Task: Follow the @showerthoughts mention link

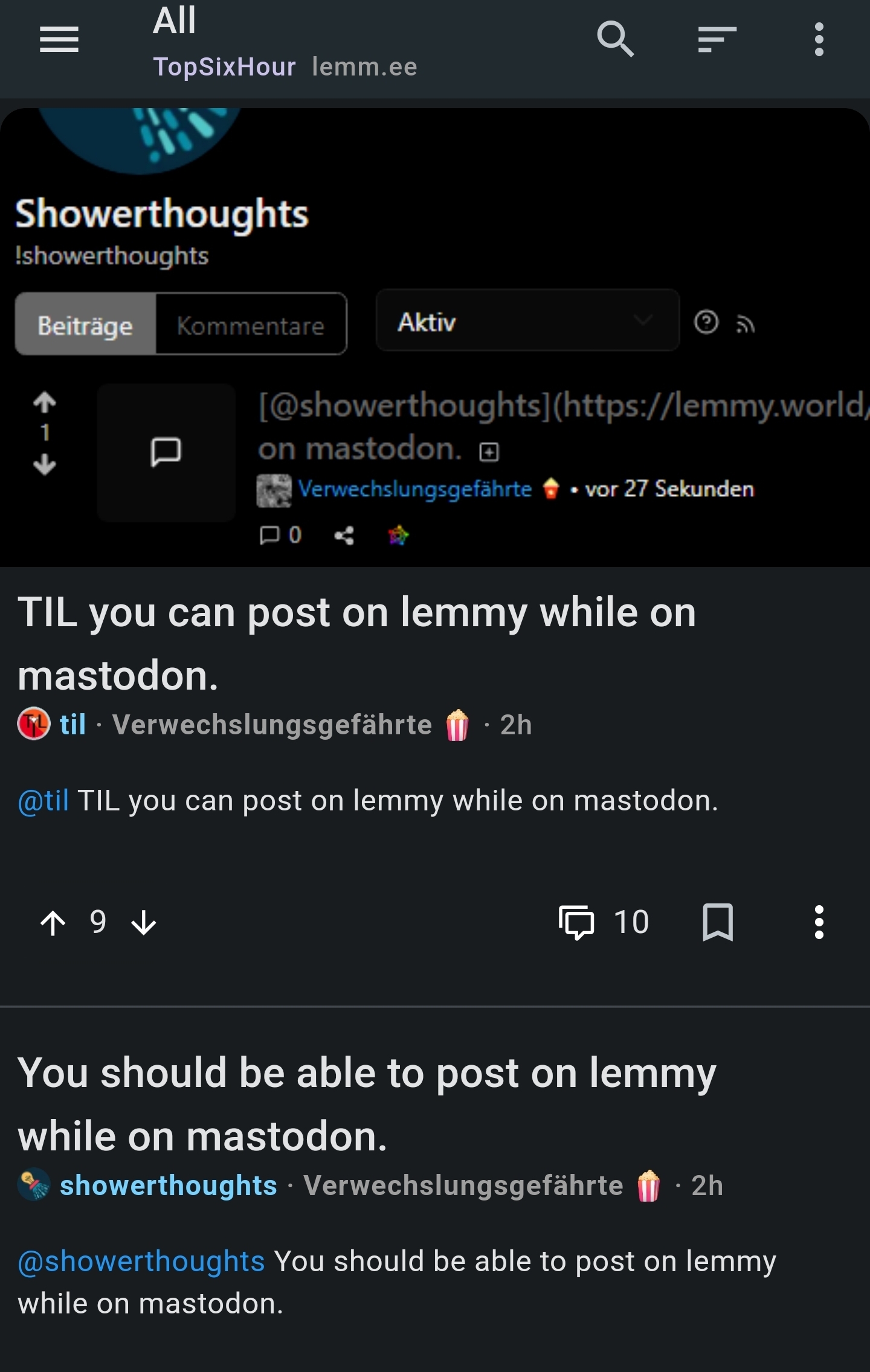Action: pyautogui.click(x=141, y=1261)
